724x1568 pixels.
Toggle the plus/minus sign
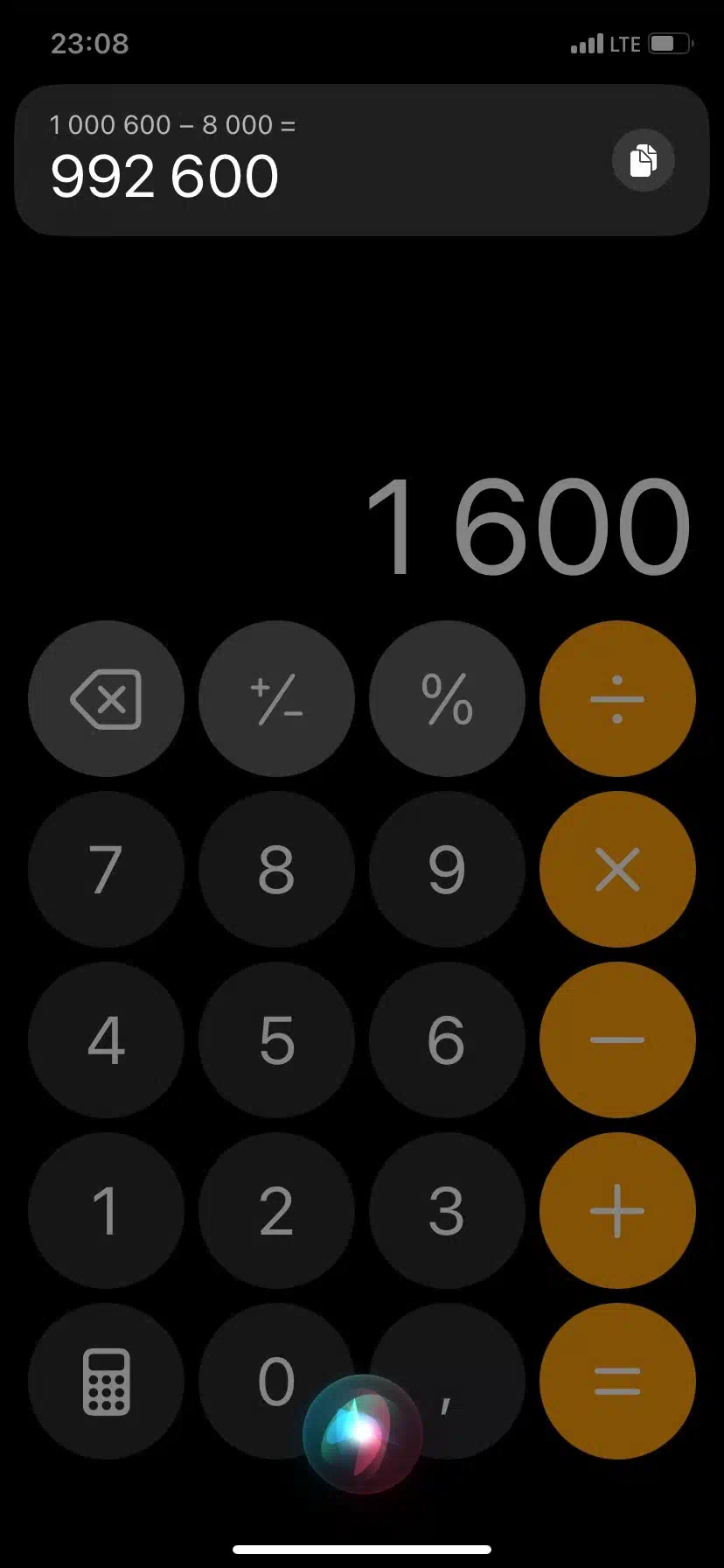click(x=276, y=699)
